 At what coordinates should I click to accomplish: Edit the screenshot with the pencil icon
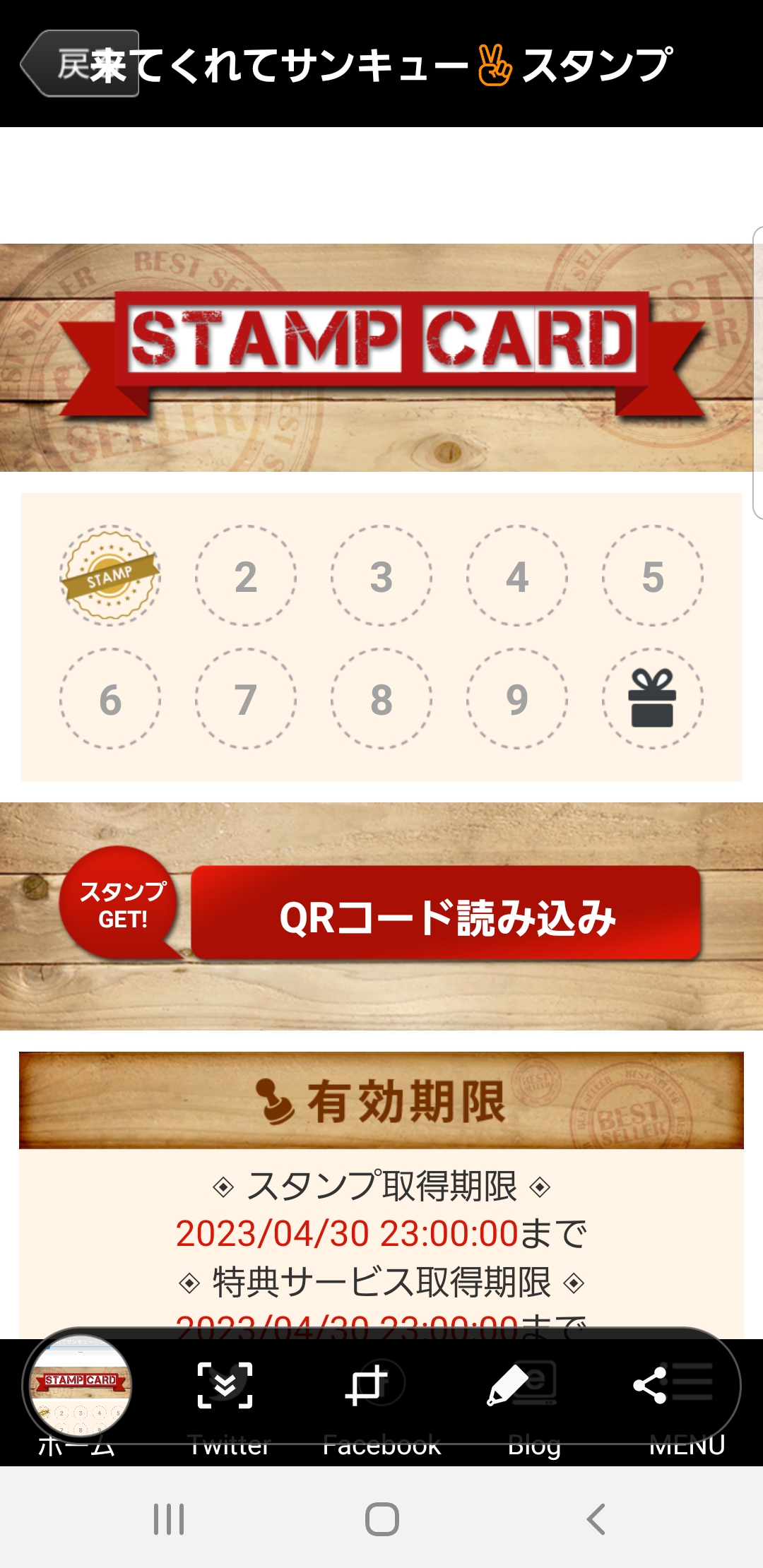click(508, 1385)
